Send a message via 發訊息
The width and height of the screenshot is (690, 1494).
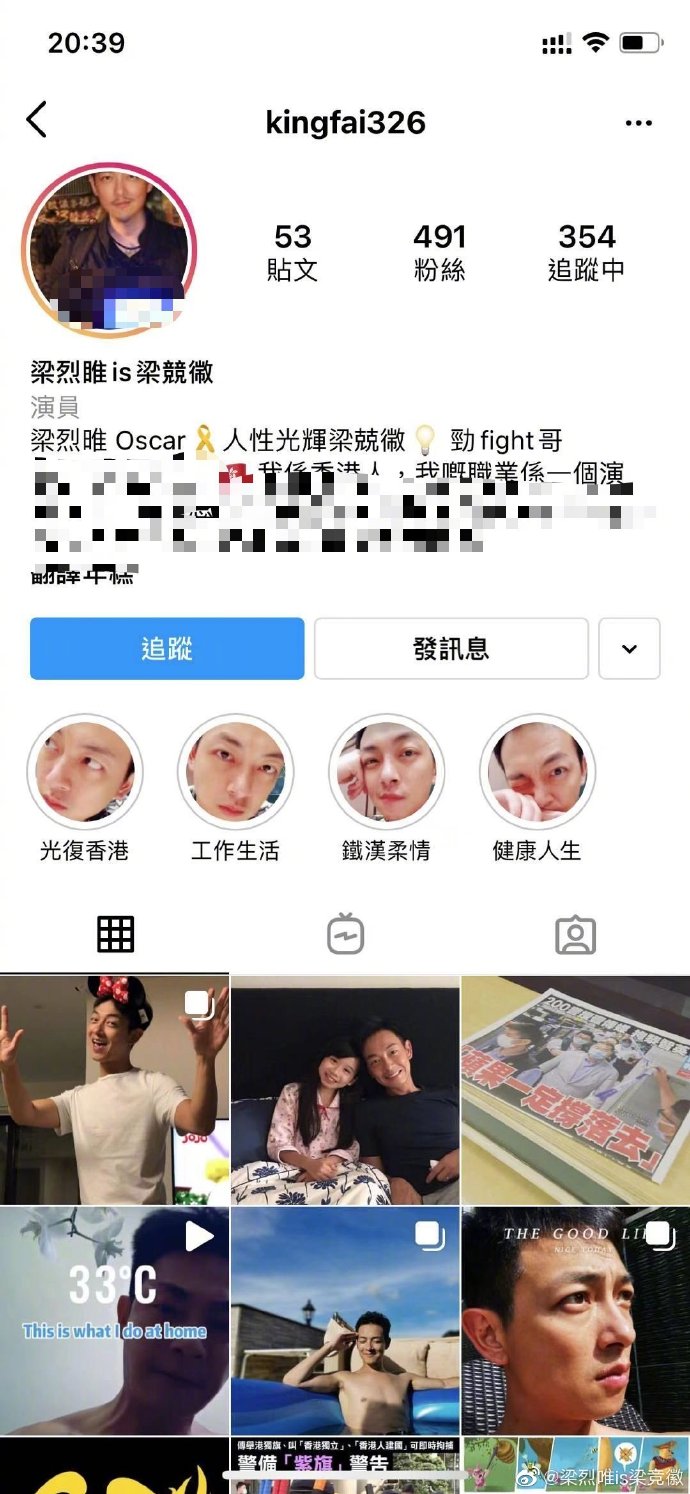pyautogui.click(x=451, y=649)
